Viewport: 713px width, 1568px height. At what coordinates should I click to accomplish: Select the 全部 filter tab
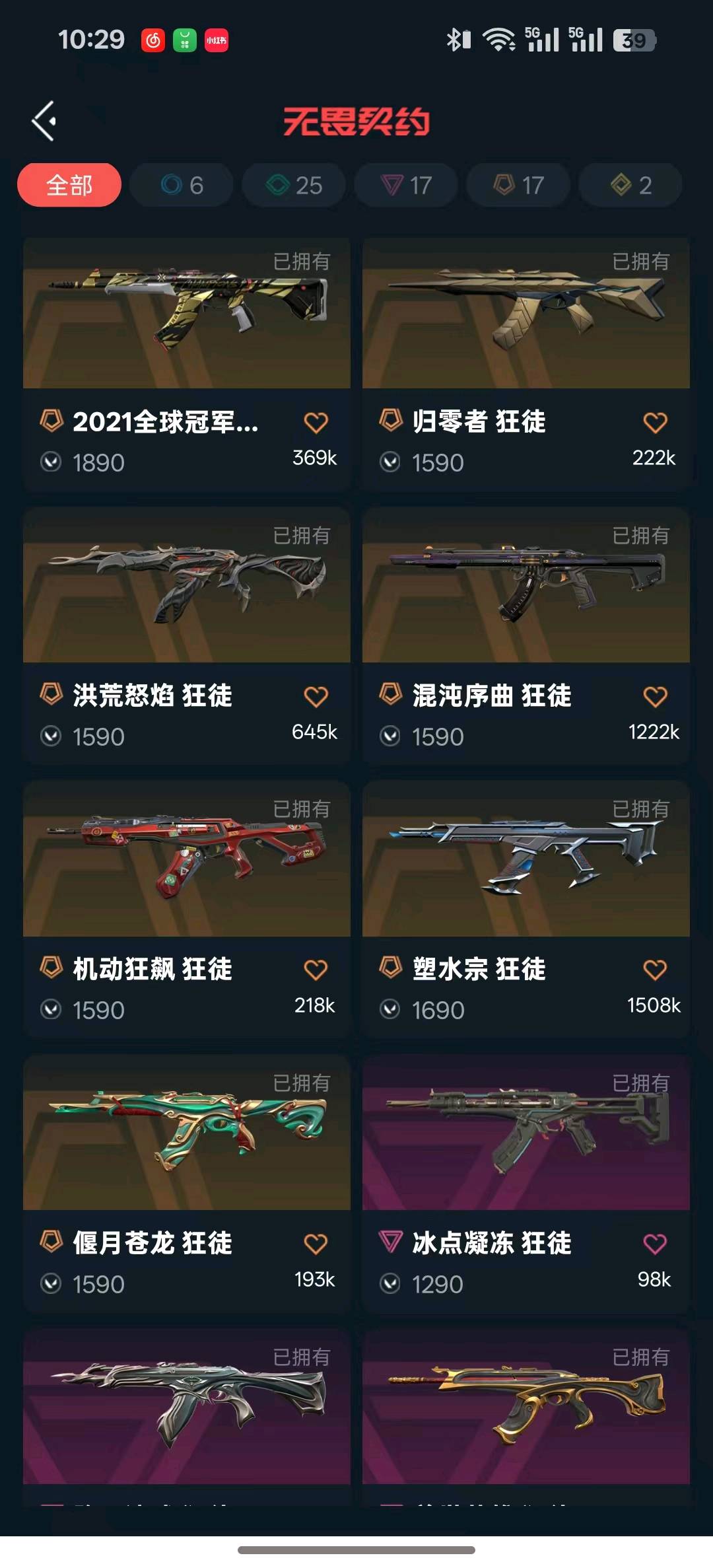coord(69,185)
